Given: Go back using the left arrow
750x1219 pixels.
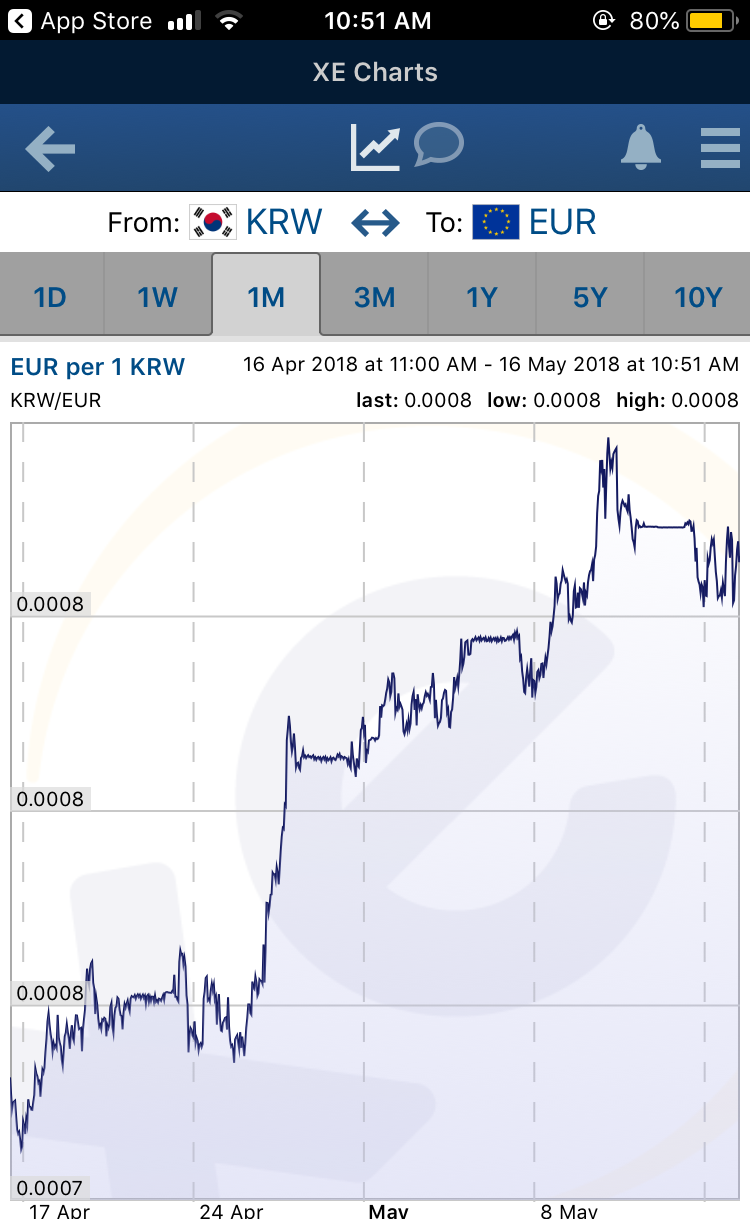Looking at the screenshot, I should 50,149.
